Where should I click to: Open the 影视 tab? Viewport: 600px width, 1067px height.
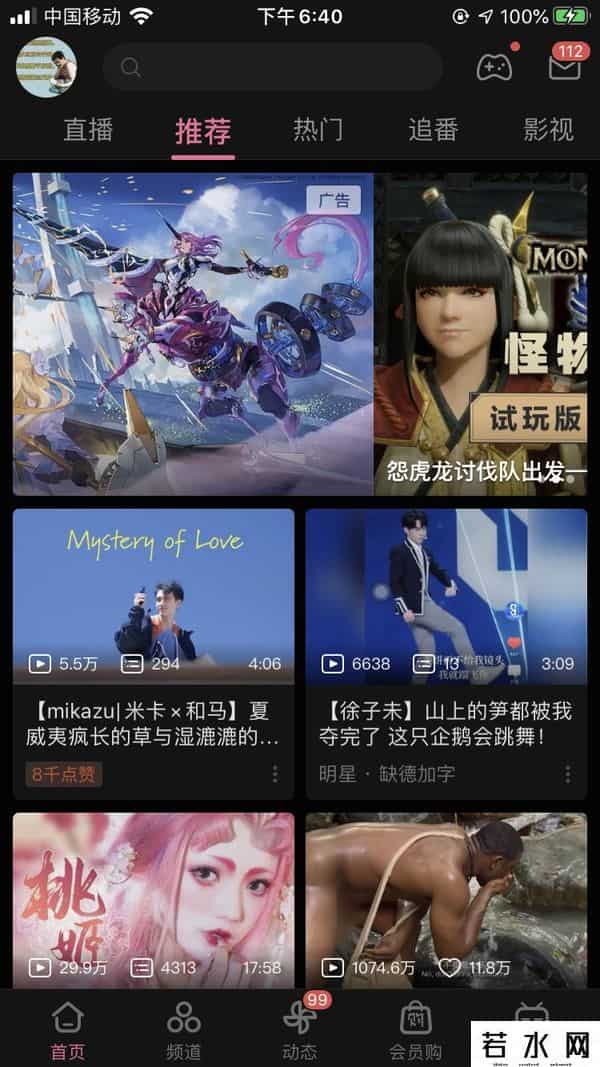click(548, 129)
